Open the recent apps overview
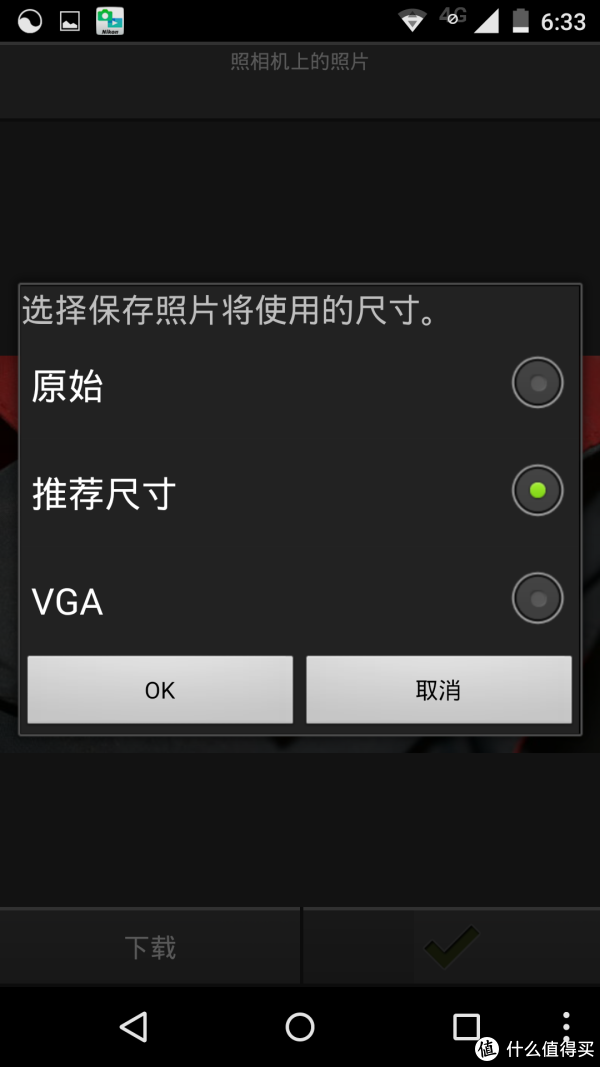The height and width of the screenshot is (1067, 600). coord(466,1026)
